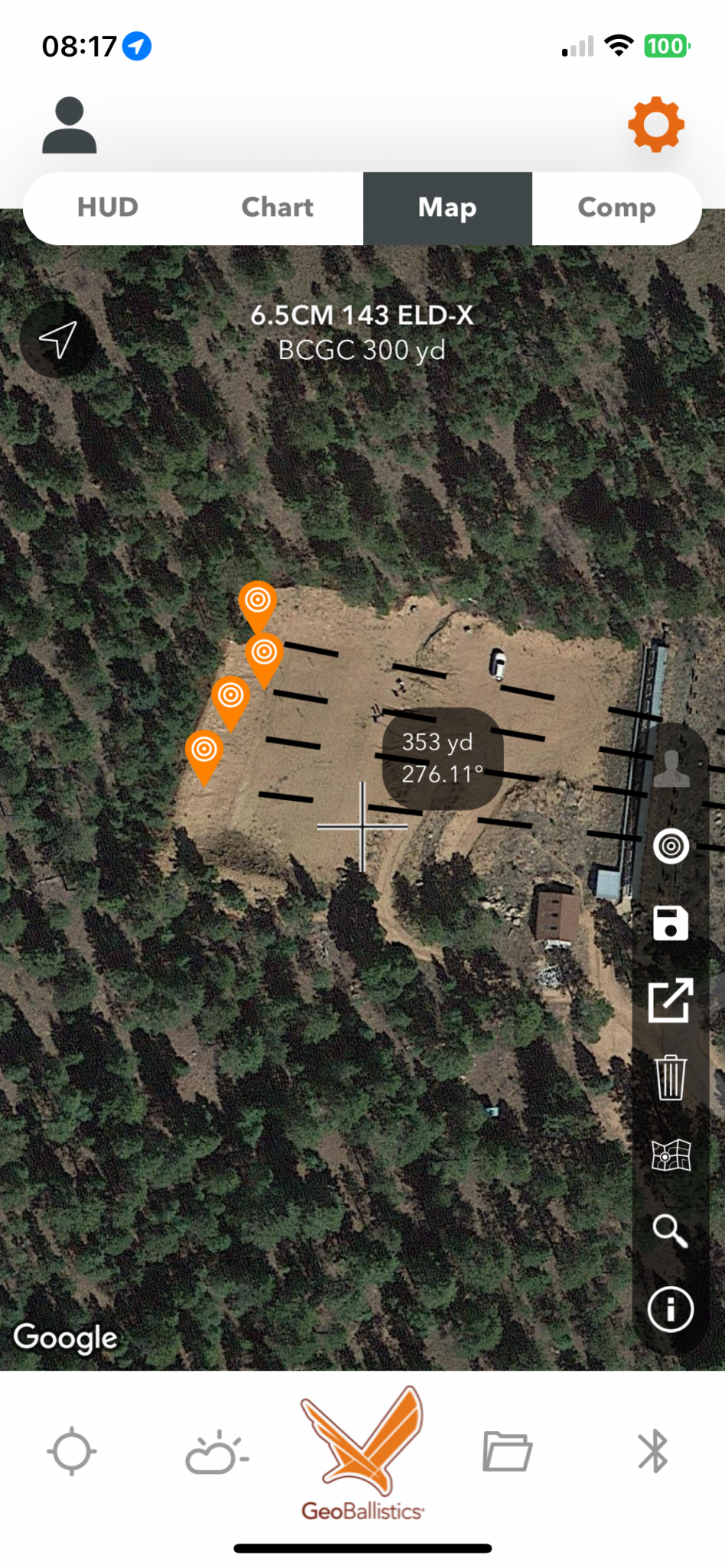The width and height of the screenshot is (725, 1568).
Task: Save the map with floppy icon
Action: [x=671, y=923]
